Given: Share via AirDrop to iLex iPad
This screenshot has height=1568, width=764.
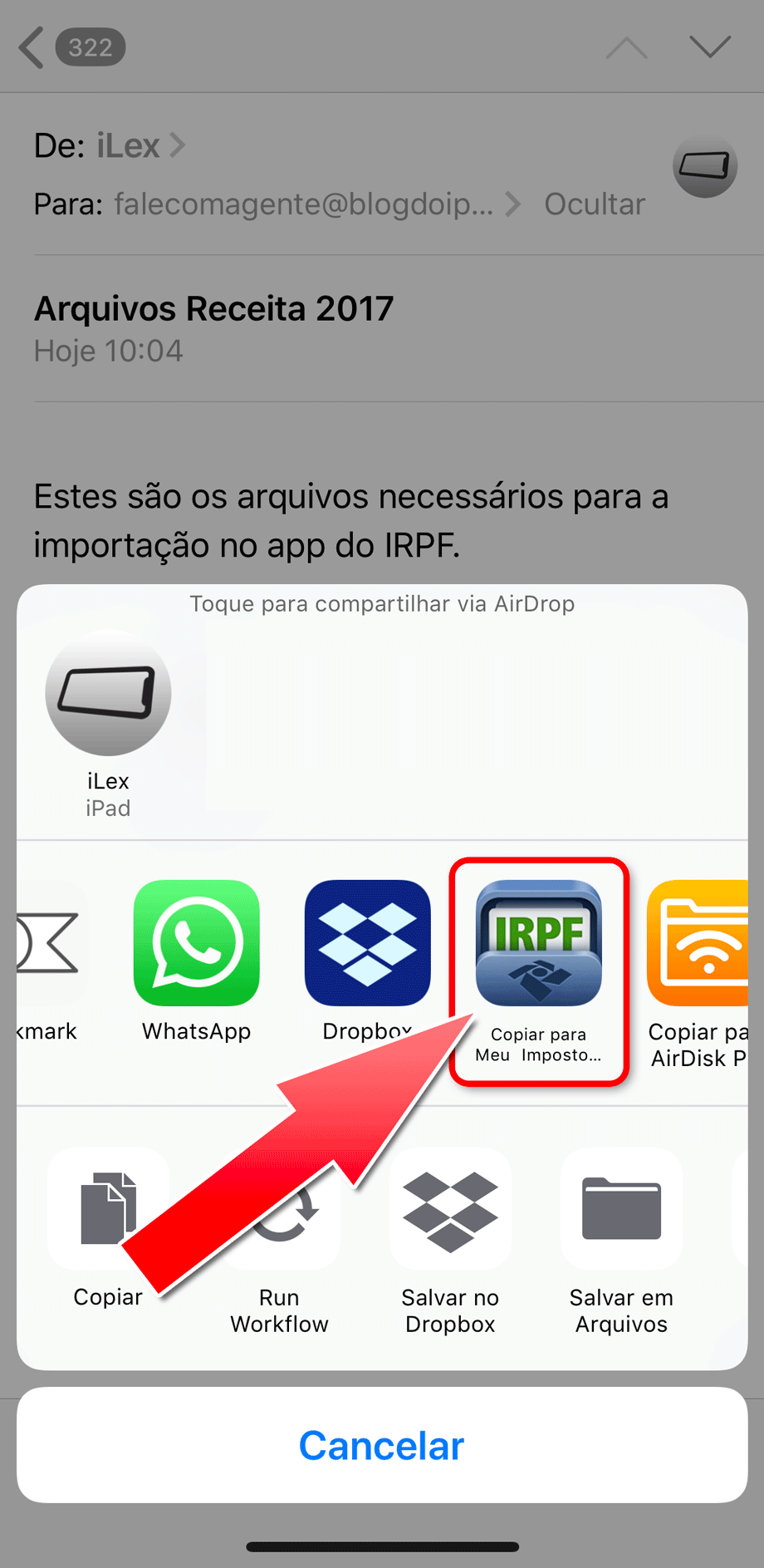Looking at the screenshot, I should coord(108,694).
